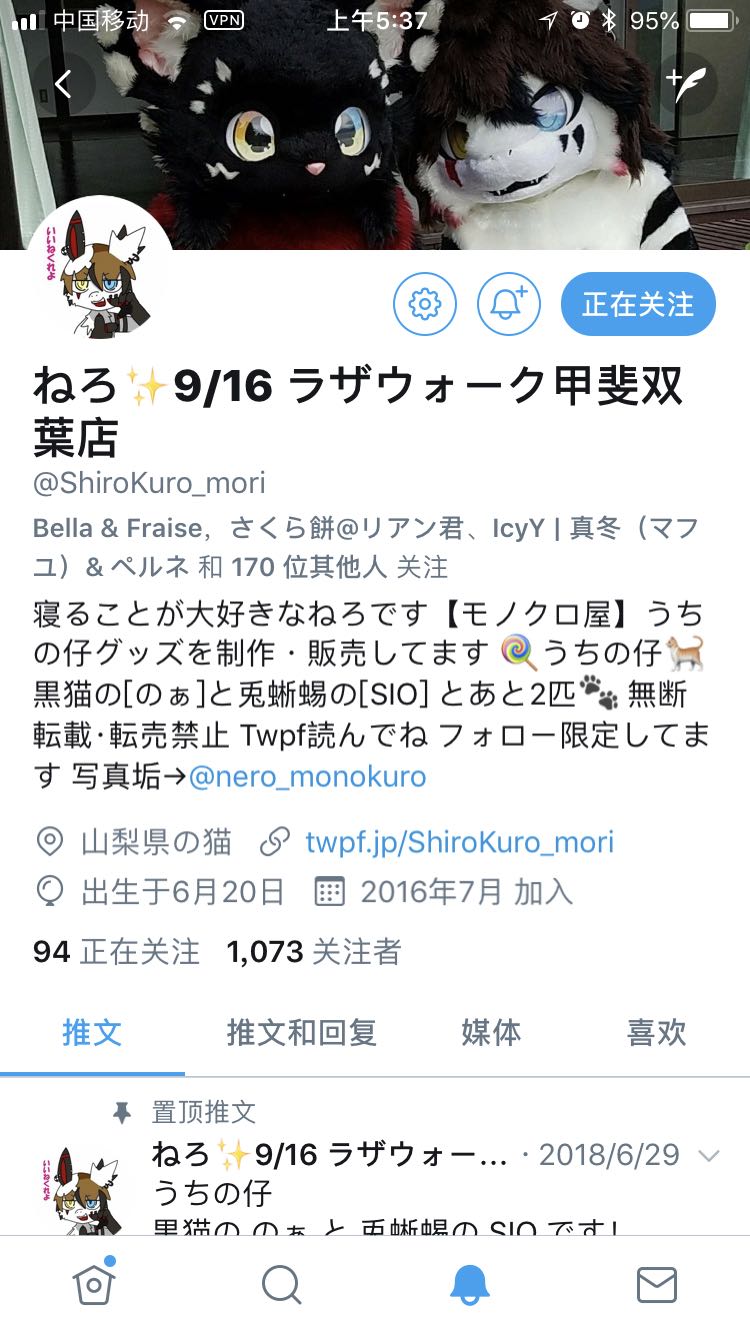View the profile avatar picture
Viewport: 750px width, 1334px height.
[x=100, y=270]
